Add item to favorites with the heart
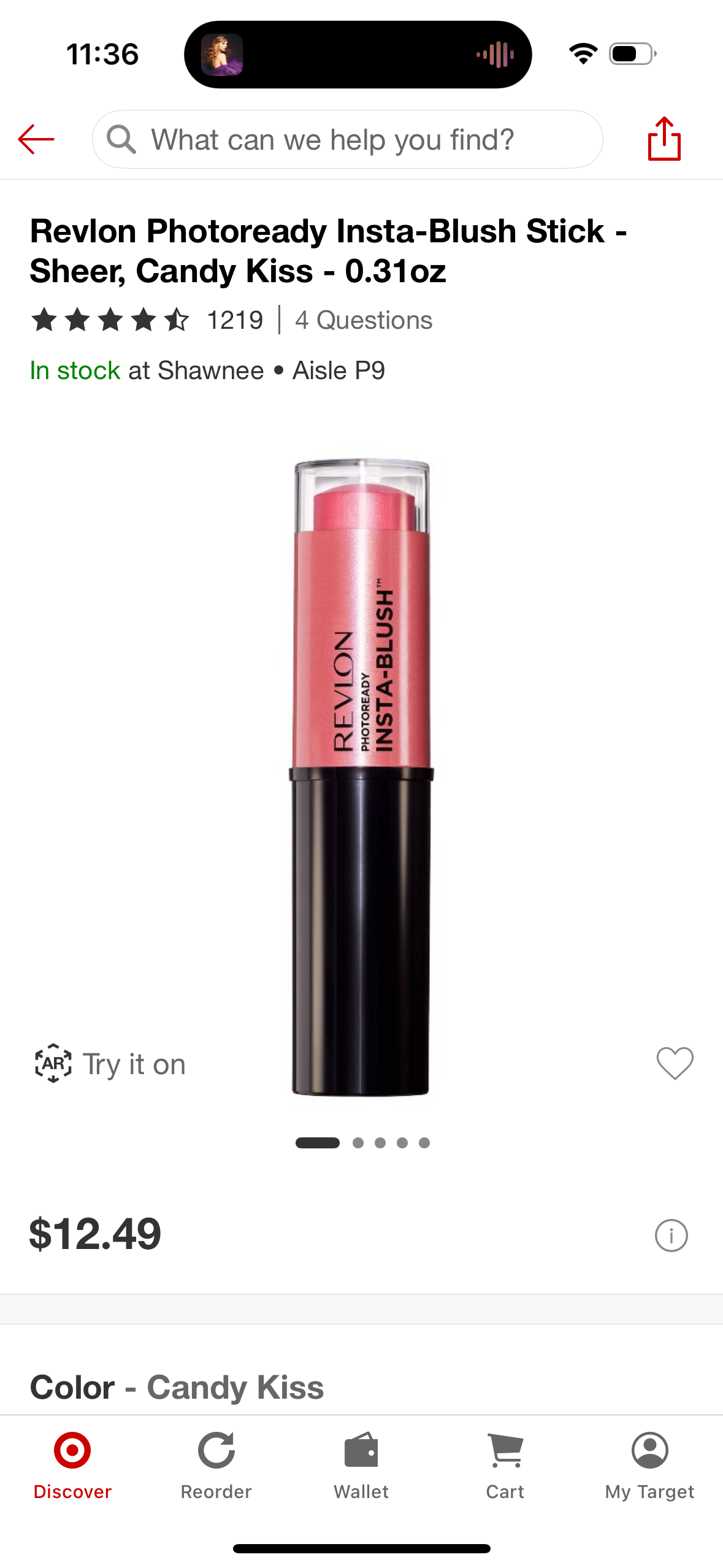The height and width of the screenshot is (1568, 723). click(675, 1063)
